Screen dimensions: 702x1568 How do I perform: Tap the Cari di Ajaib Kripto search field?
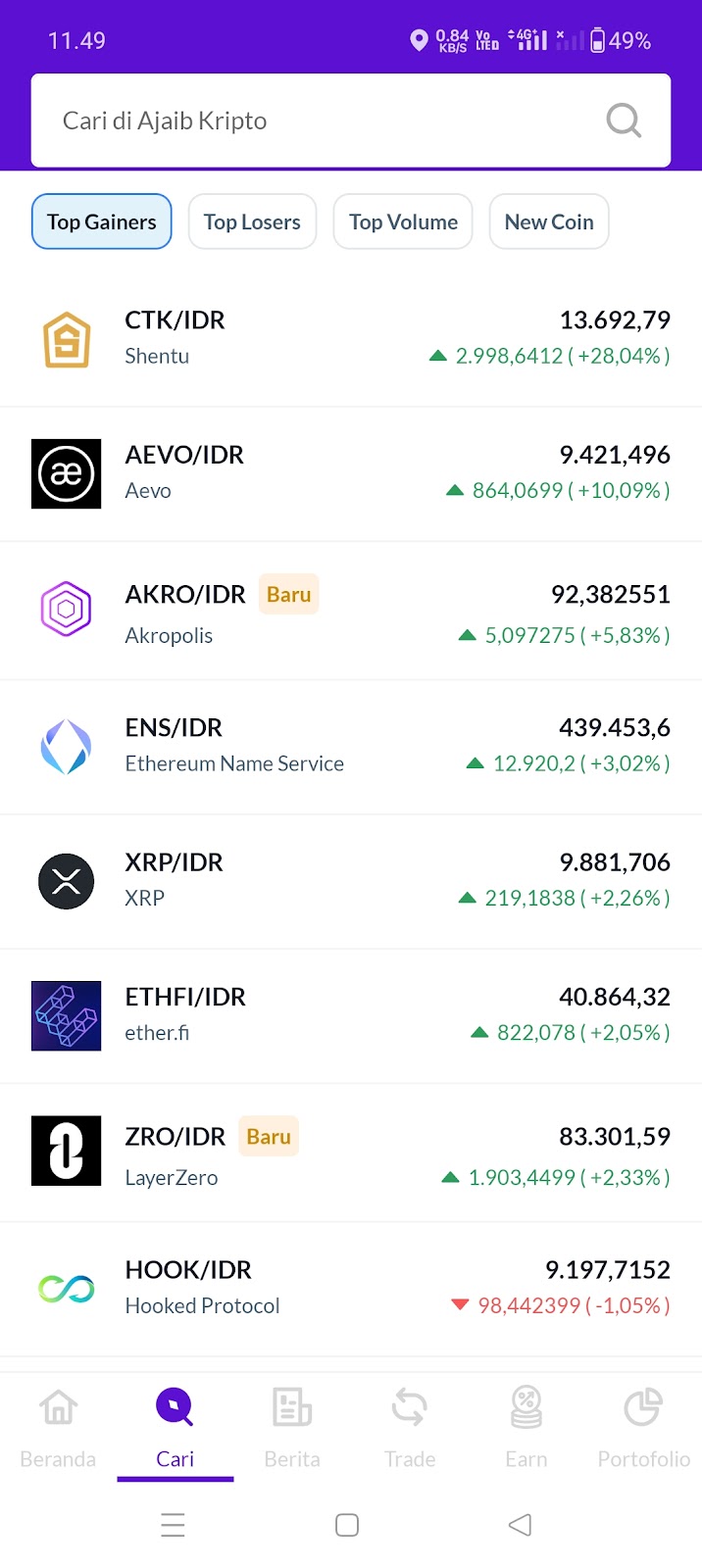tap(351, 121)
